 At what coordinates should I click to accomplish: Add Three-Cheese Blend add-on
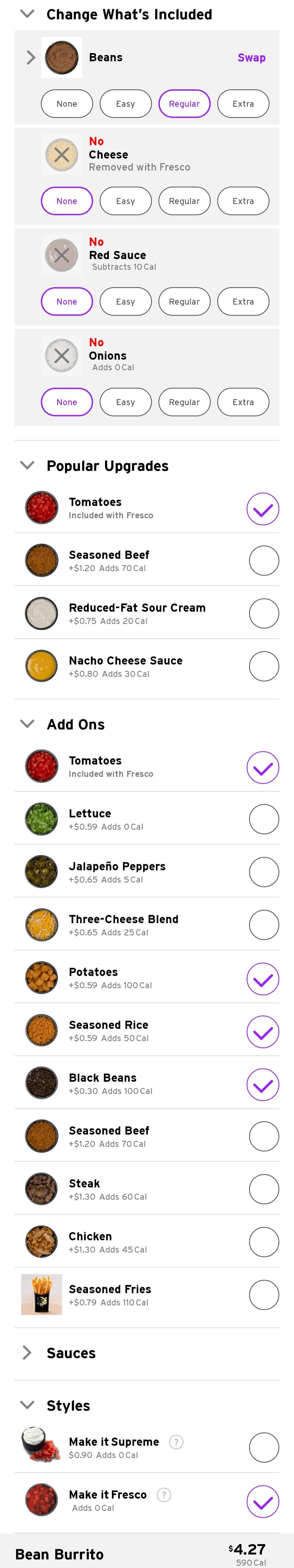tap(264, 925)
